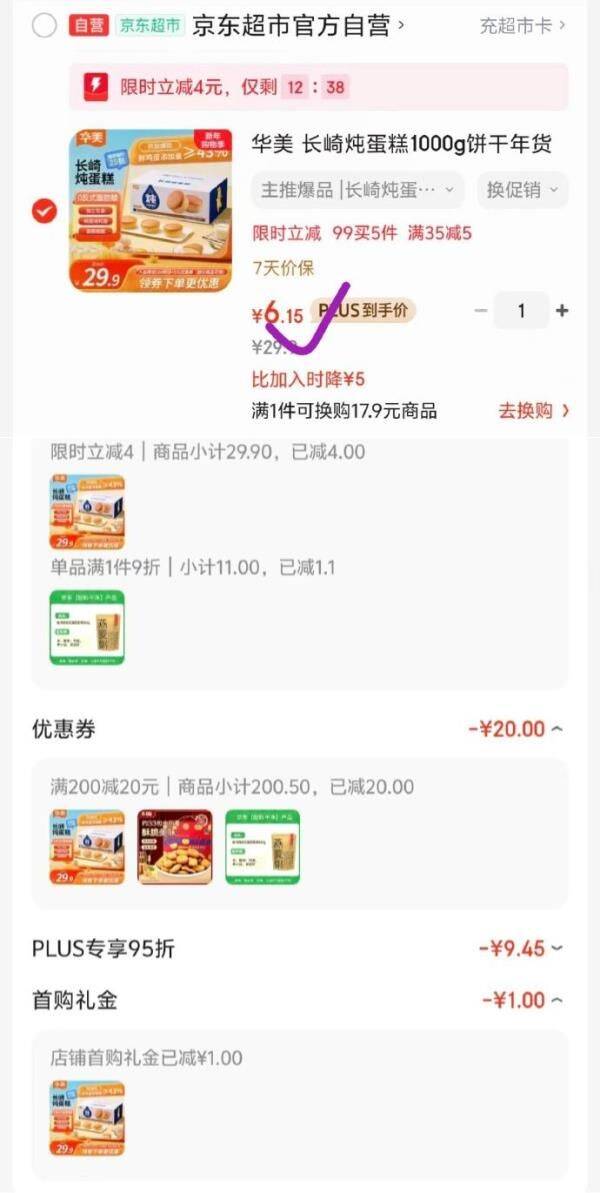
Task: Tap the quantity field showing 1
Action: [520, 311]
